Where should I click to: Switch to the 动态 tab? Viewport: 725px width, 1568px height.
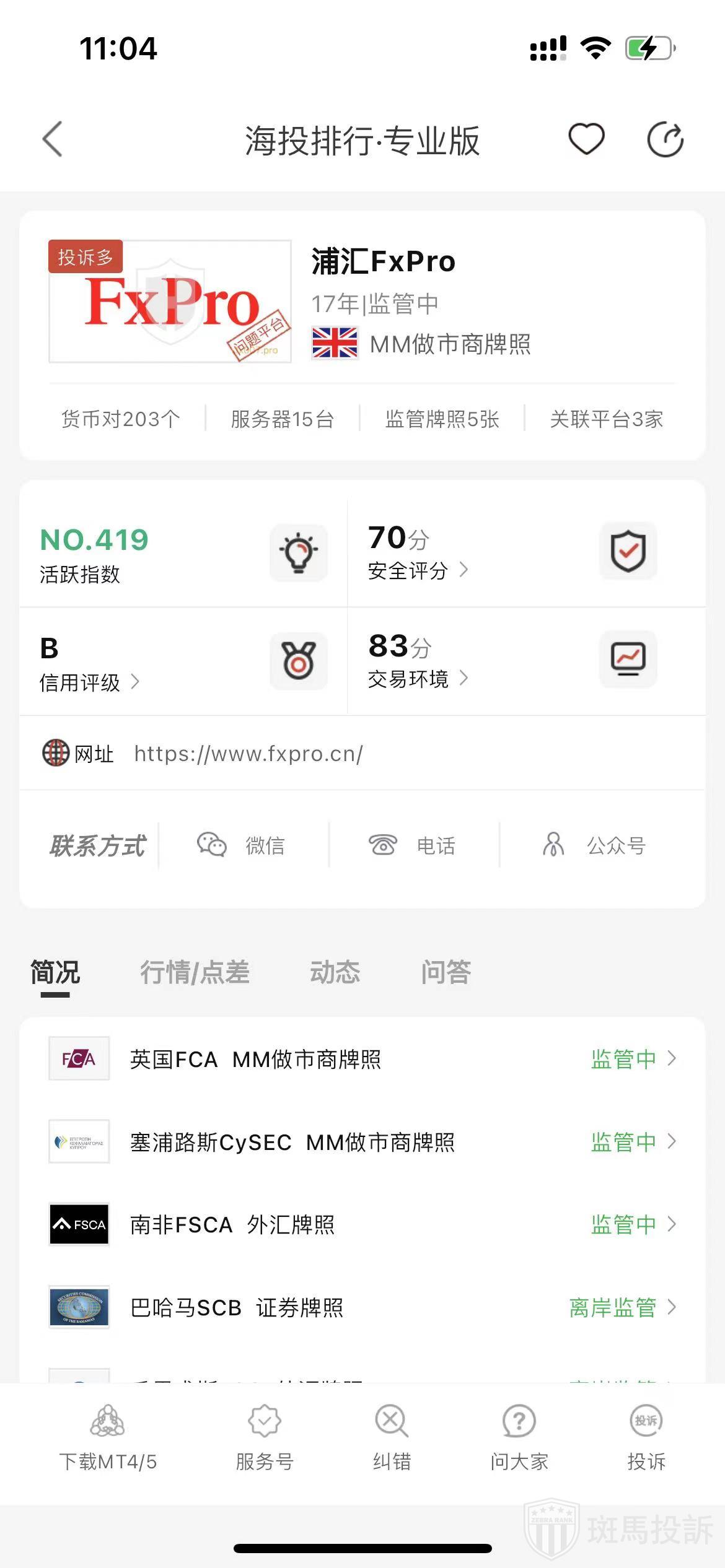(335, 972)
